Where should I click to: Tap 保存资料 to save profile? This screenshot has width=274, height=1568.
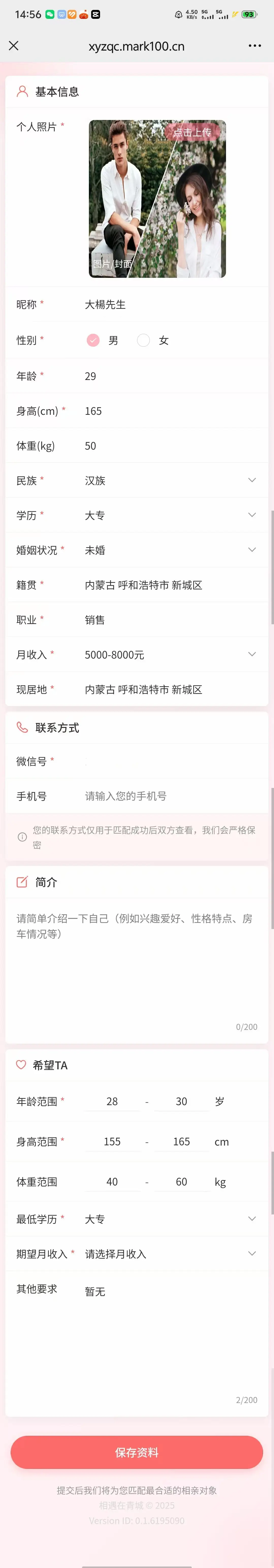(137, 1452)
